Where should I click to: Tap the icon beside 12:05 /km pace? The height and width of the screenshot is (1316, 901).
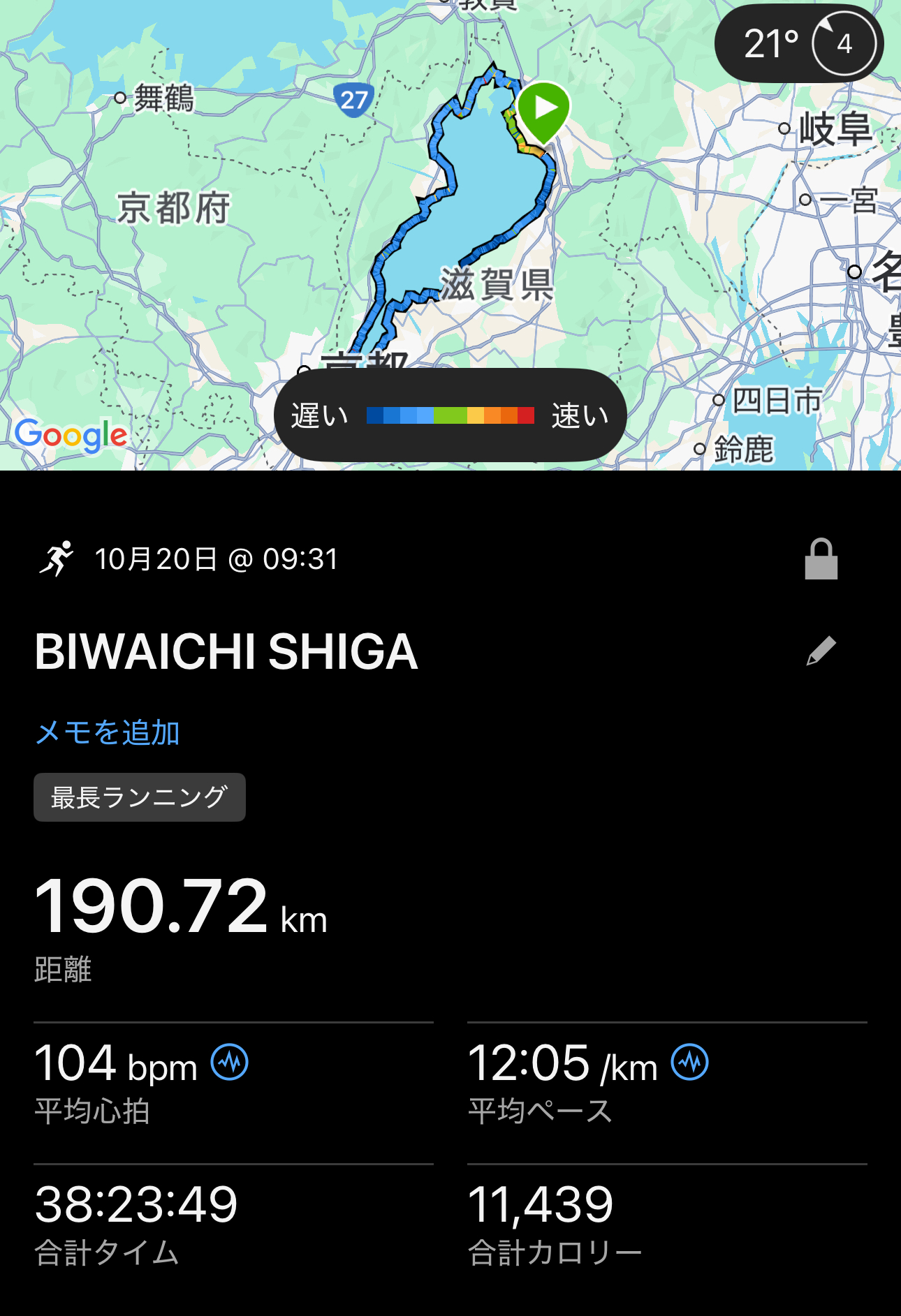(689, 1062)
